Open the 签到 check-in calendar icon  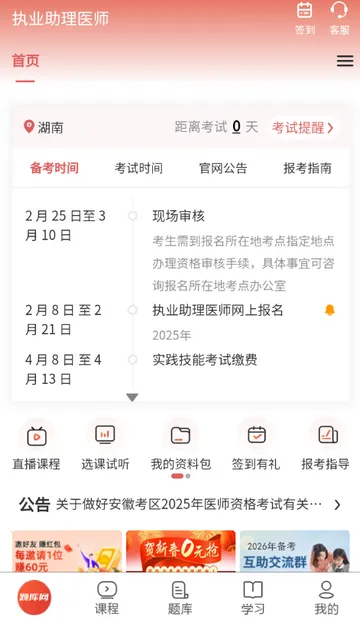pyautogui.click(x=305, y=18)
